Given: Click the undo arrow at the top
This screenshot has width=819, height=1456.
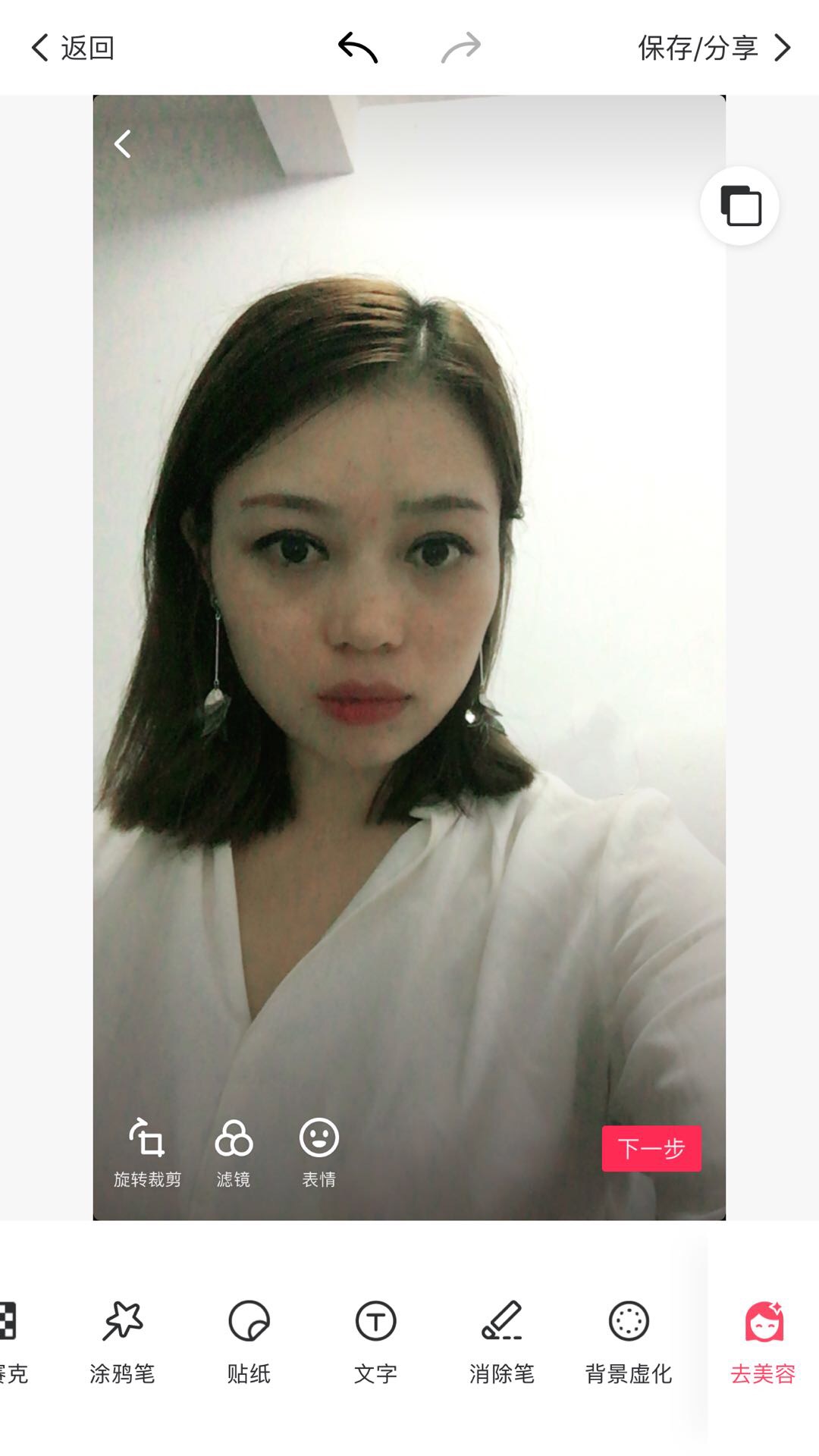Looking at the screenshot, I should [359, 45].
